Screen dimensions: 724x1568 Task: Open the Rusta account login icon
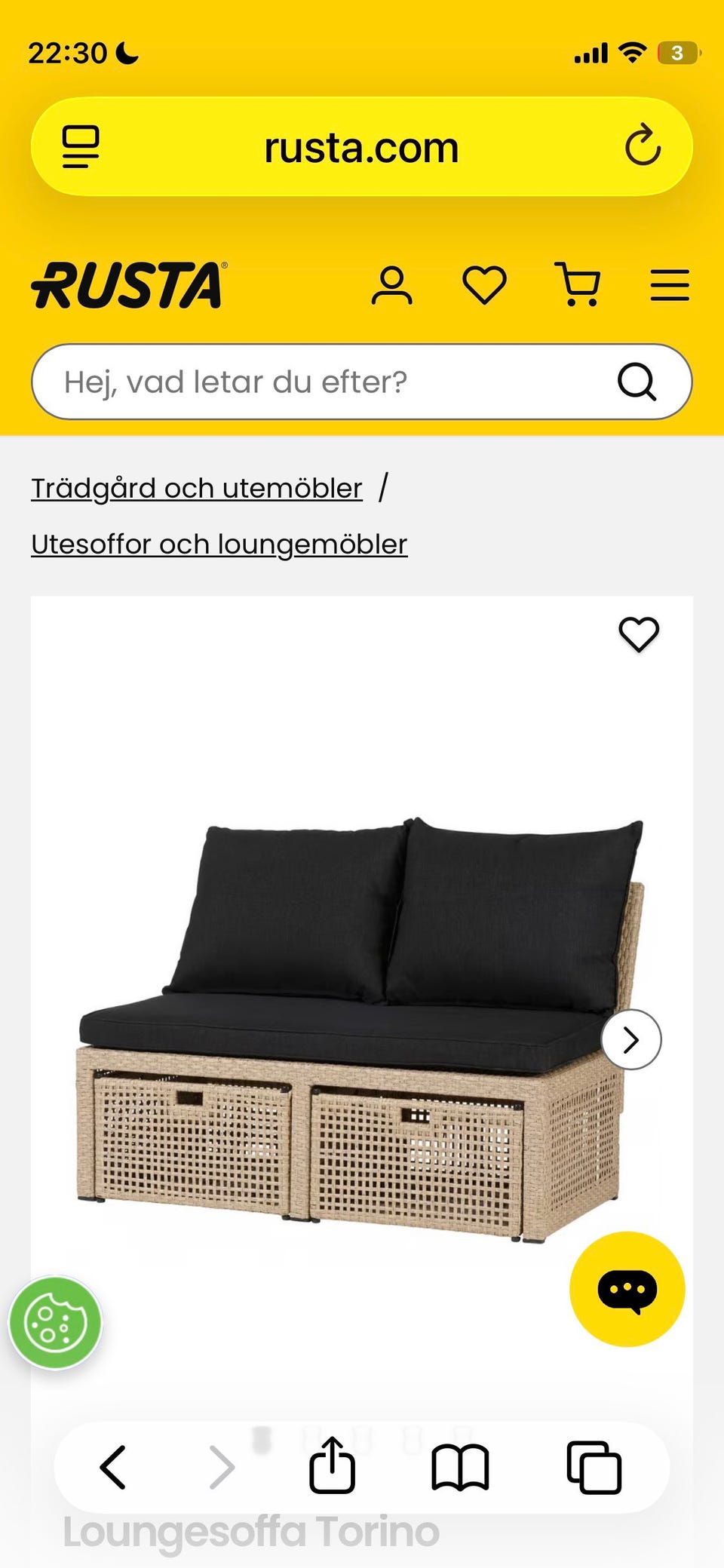pyautogui.click(x=393, y=284)
